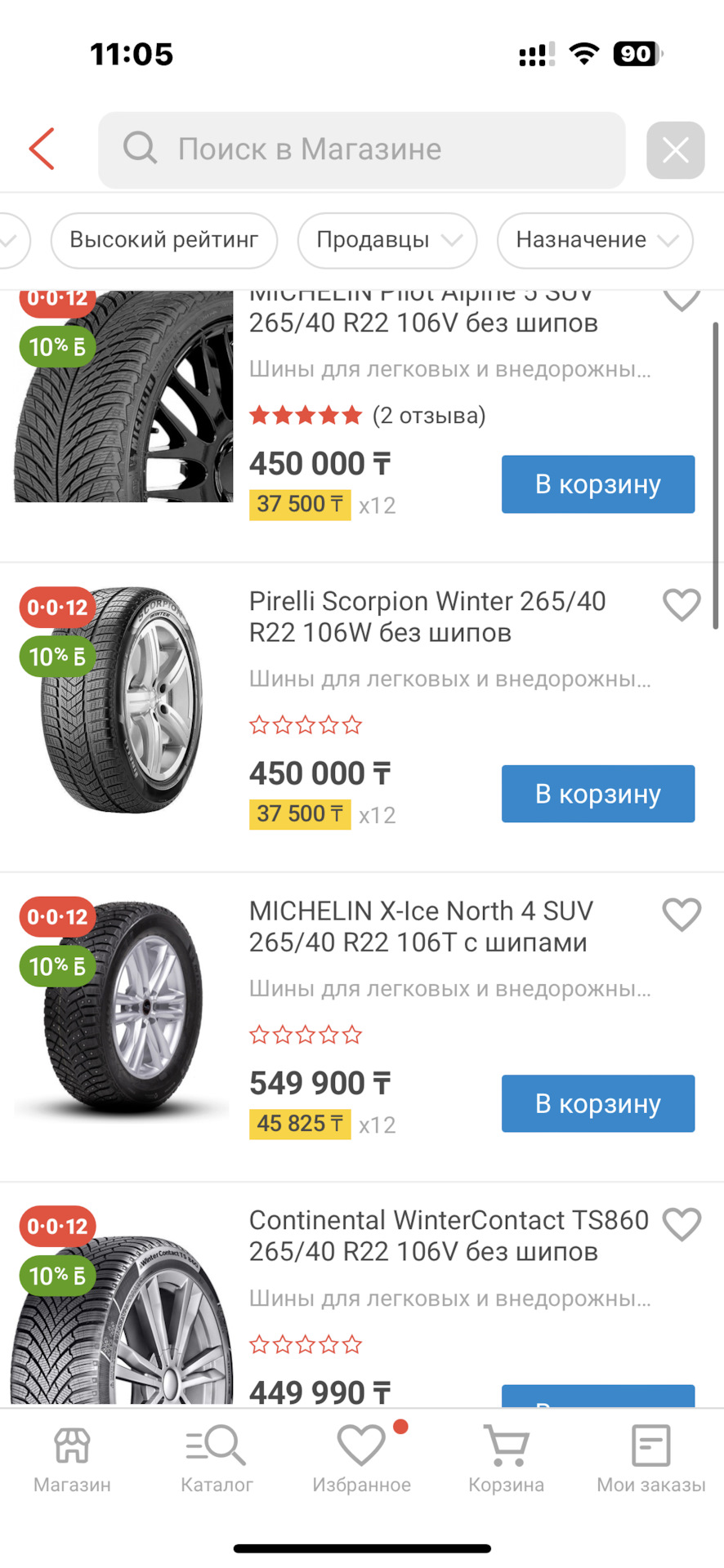Add Pirelli Scorpion Winter to favorites
724x1568 pixels.
[682, 605]
